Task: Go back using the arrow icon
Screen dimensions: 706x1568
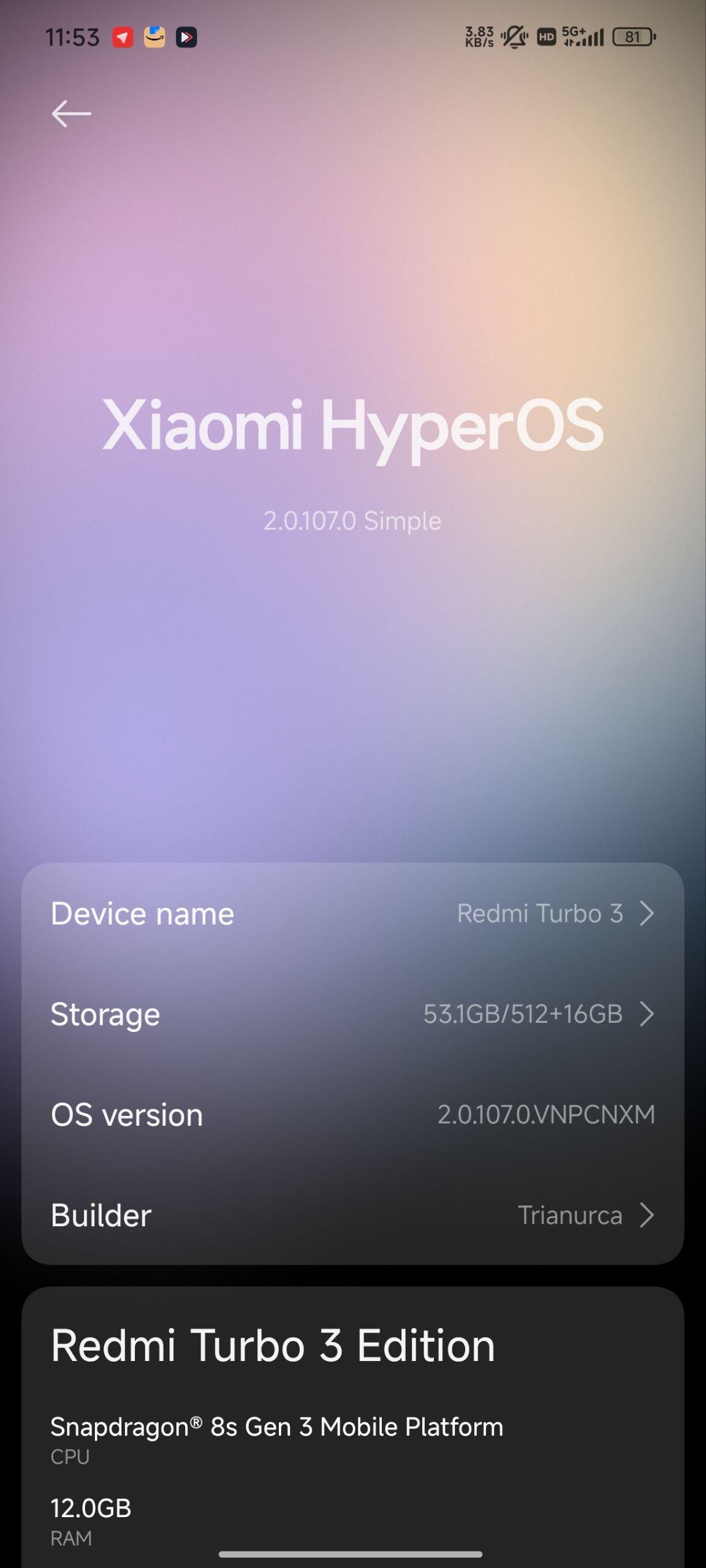Action: (71, 114)
